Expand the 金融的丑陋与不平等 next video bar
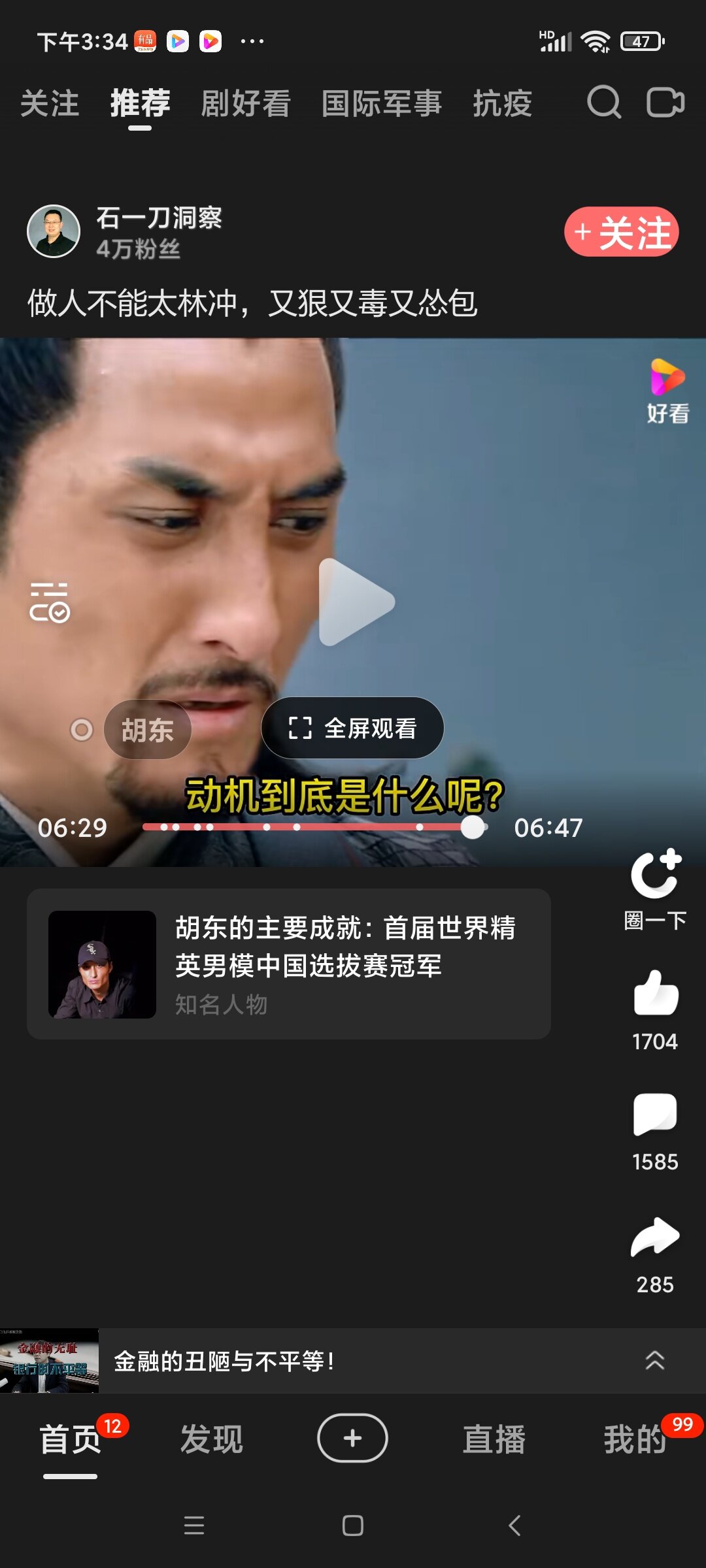 tap(654, 1361)
